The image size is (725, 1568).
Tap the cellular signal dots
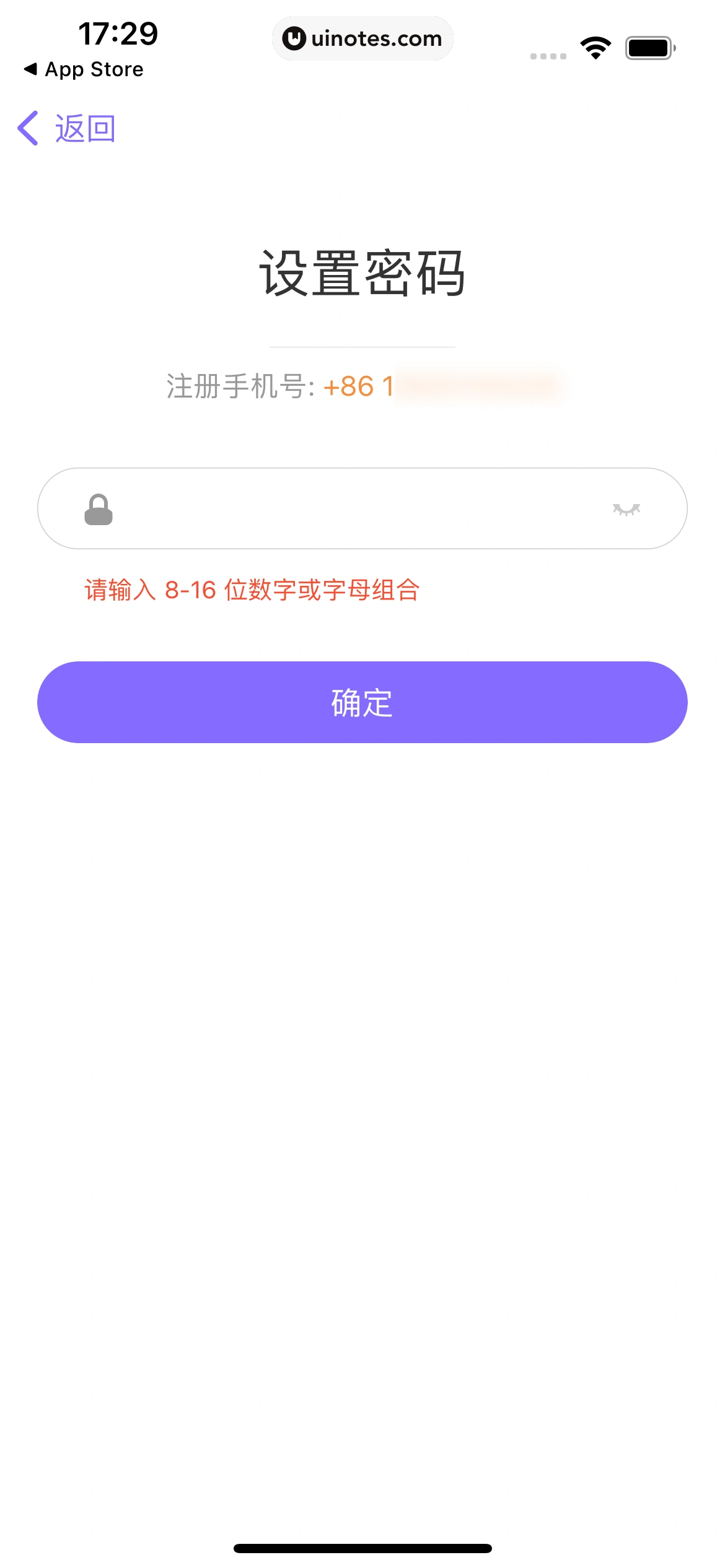pos(547,56)
